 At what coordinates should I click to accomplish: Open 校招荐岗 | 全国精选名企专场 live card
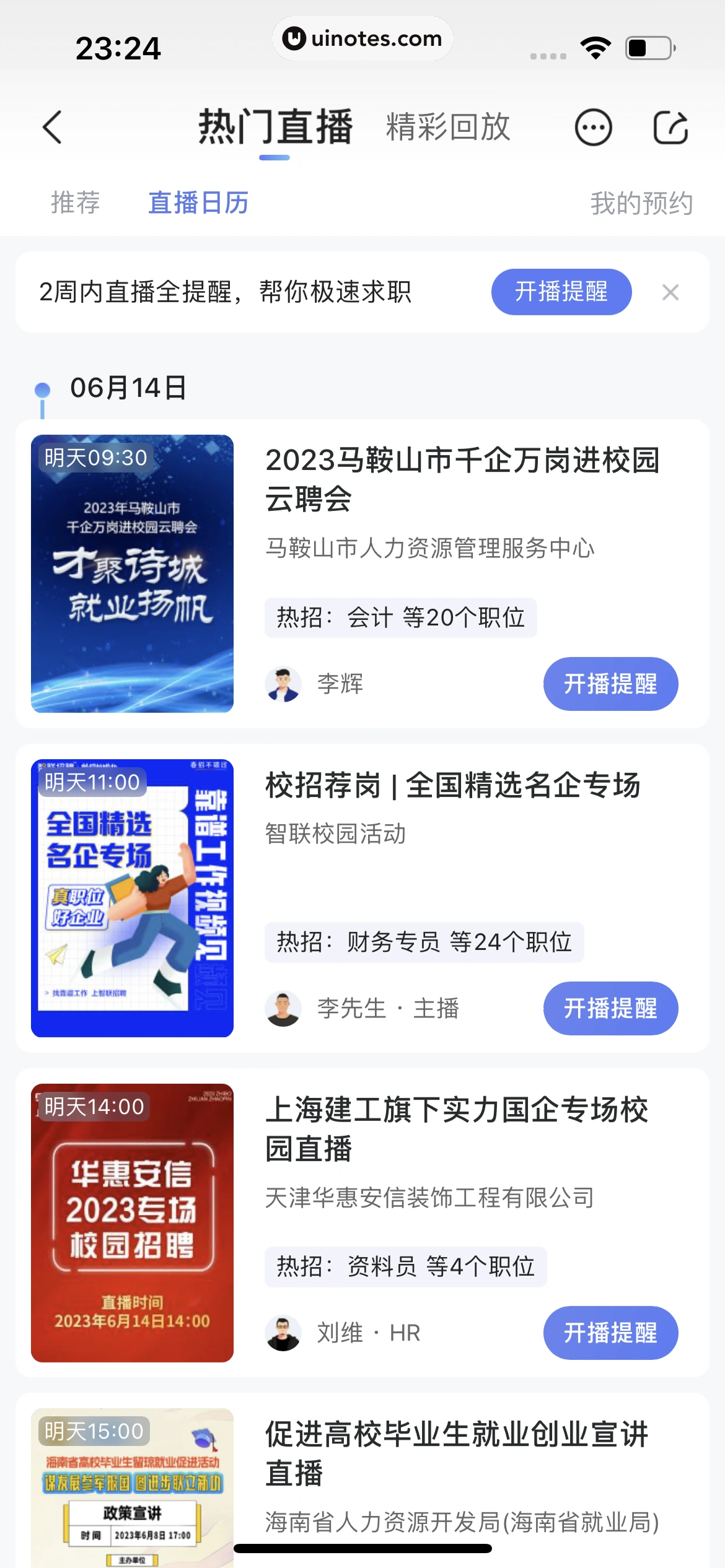[452, 785]
